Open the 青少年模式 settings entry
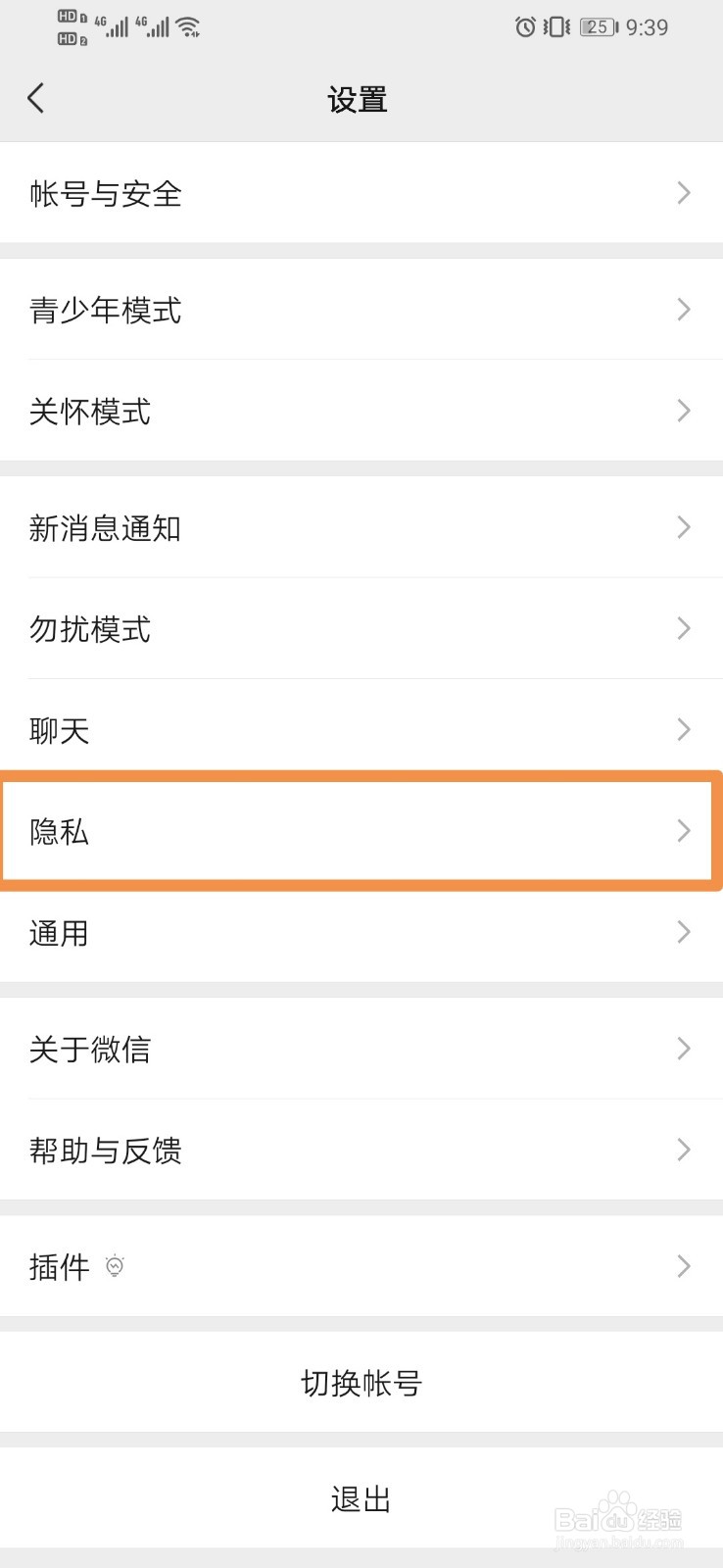 (x=361, y=310)
